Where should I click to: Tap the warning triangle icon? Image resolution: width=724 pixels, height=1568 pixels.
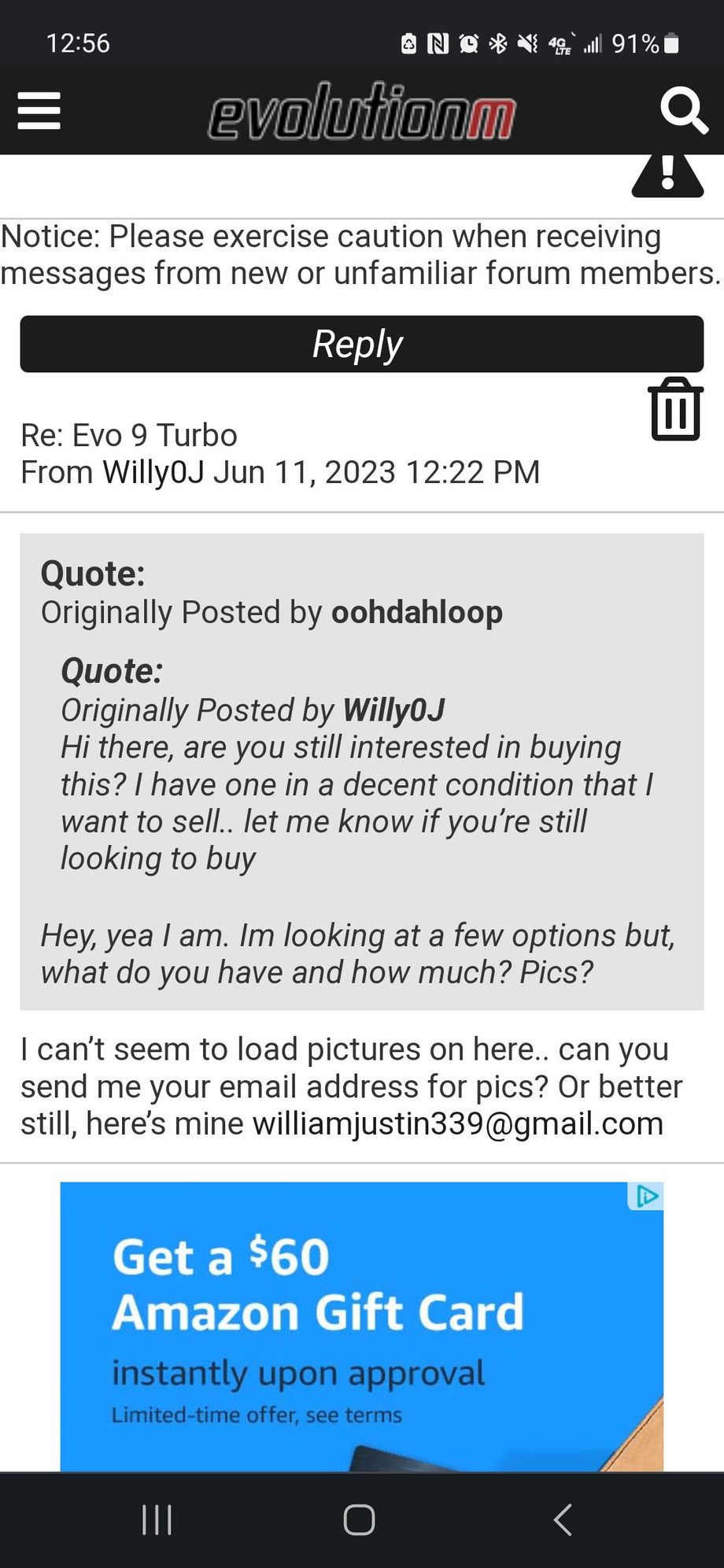coord(667,175)
